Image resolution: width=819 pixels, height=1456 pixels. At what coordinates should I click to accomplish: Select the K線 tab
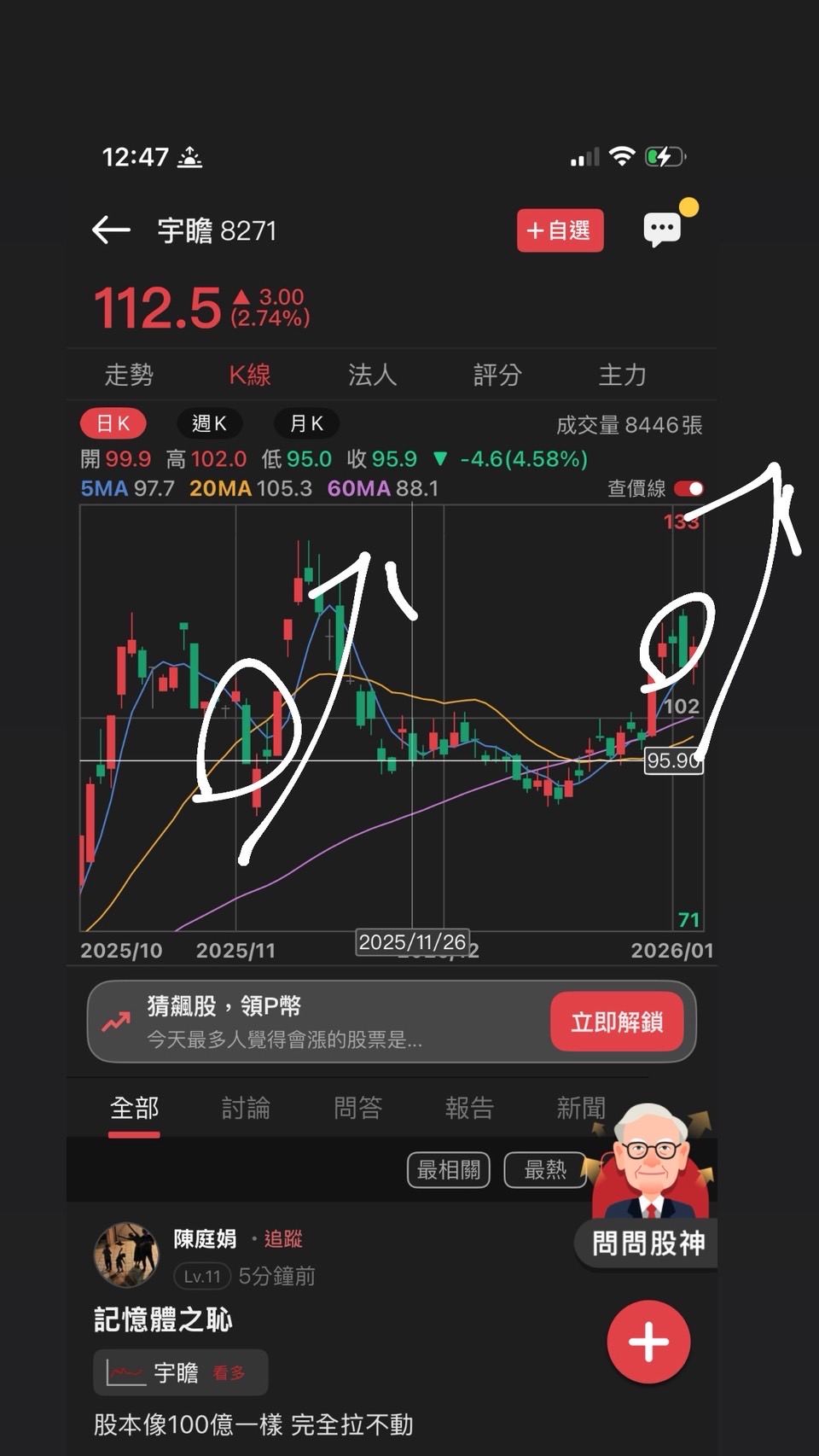point(249,375)
